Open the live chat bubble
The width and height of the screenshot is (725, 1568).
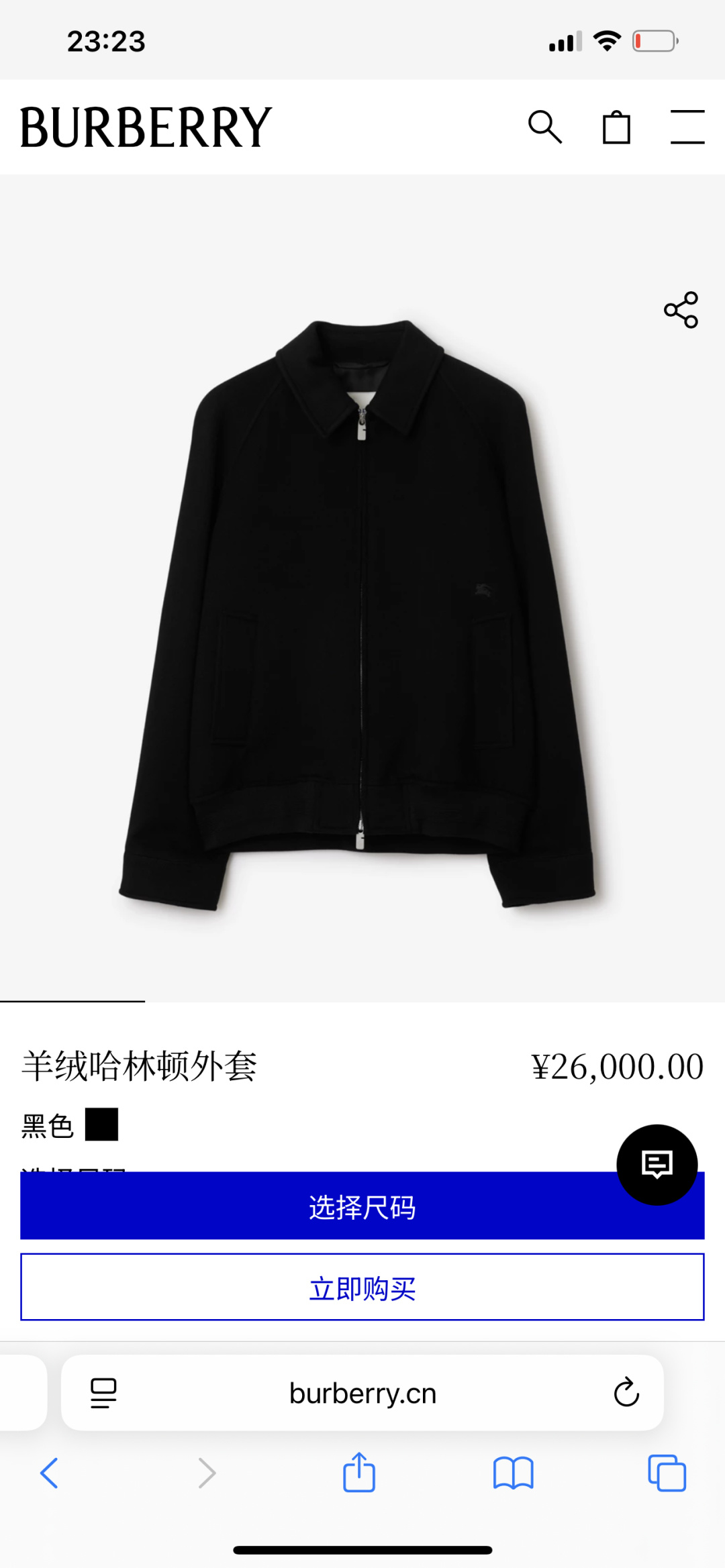pos(657,1164)
